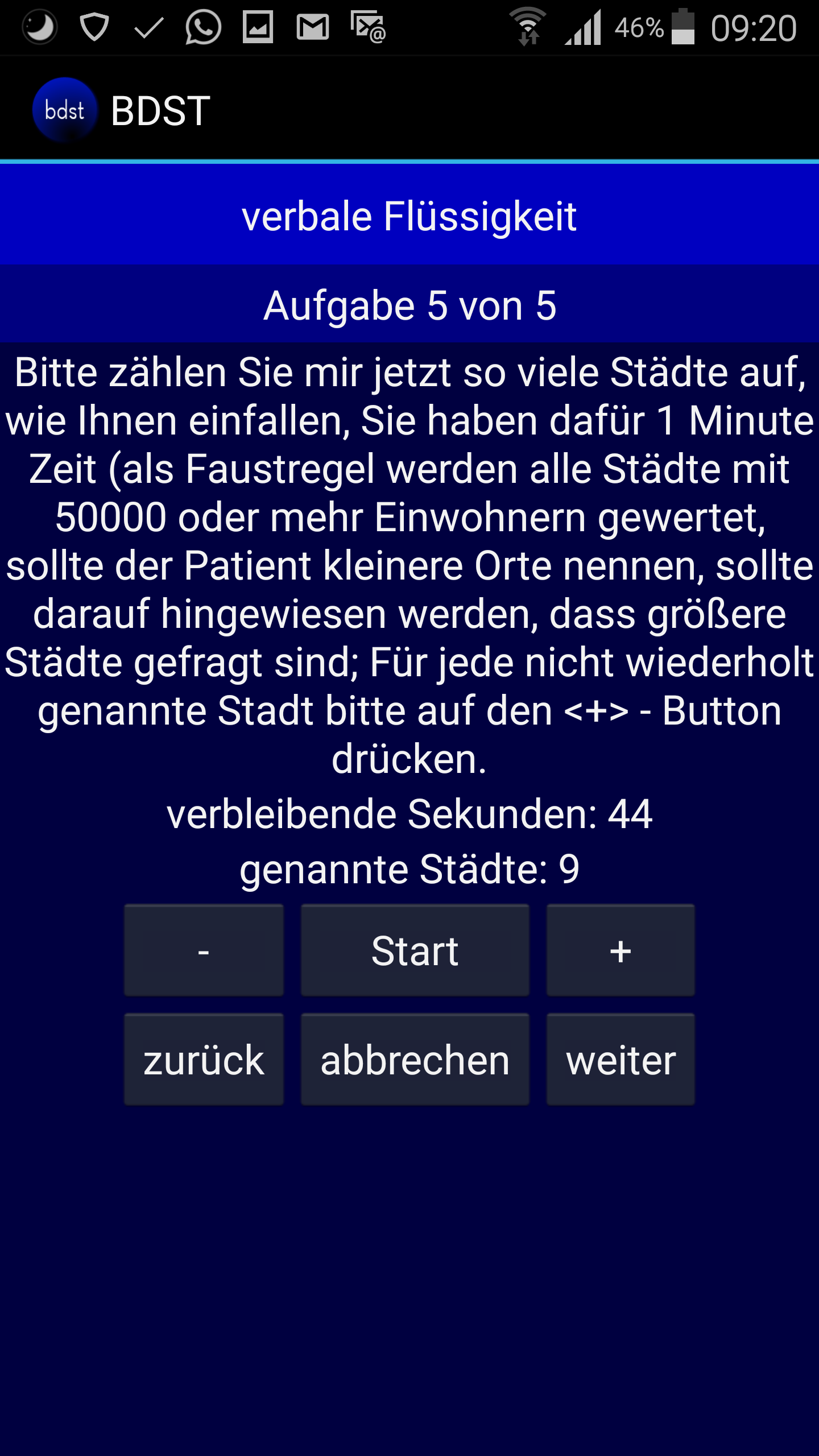Image resolution: width=819 pixels, height=1456 pixels.
Task: Continue with the weiter button
Action: pyautogui.click(x=620, y=1059)
